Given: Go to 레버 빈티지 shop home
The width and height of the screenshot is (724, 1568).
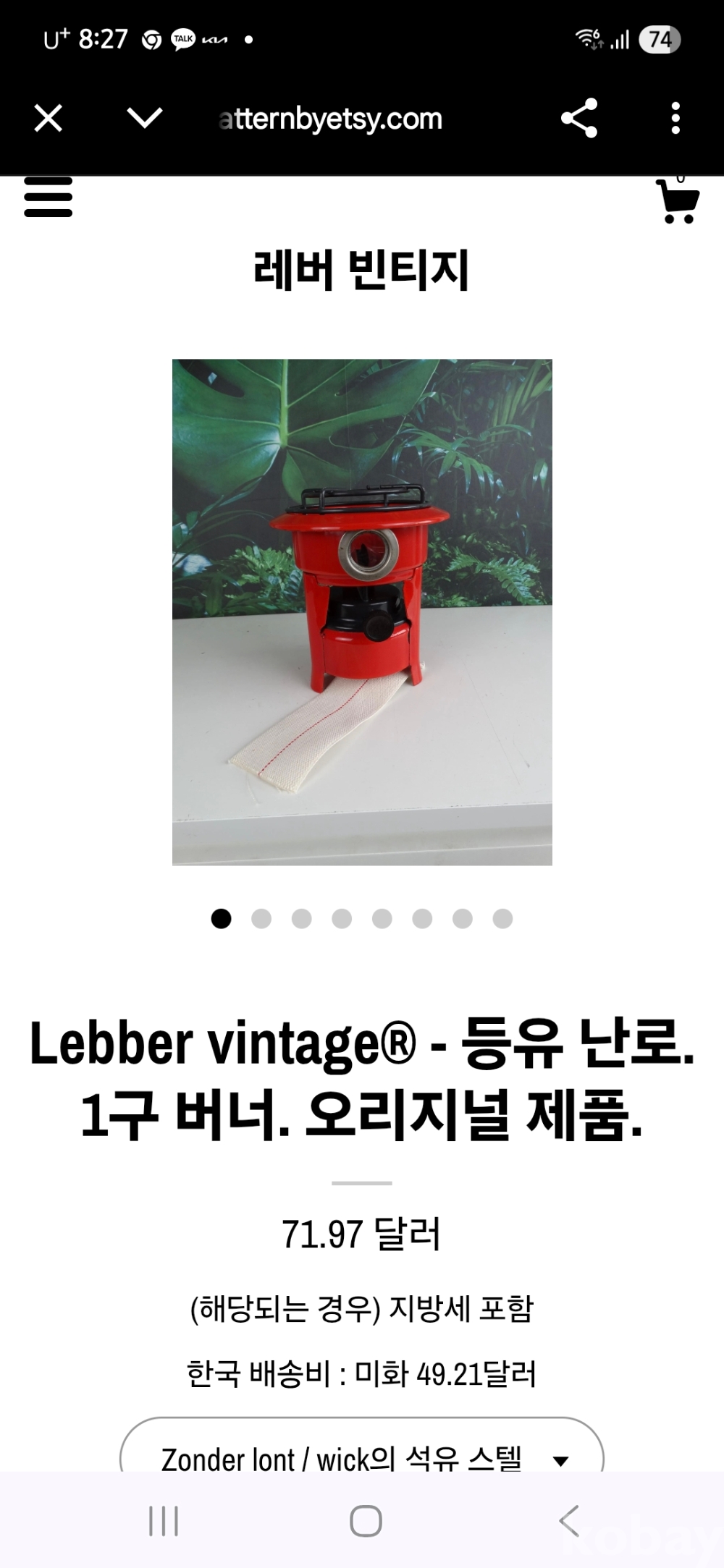Looking at the screenshot, I should tap(361, 269).
